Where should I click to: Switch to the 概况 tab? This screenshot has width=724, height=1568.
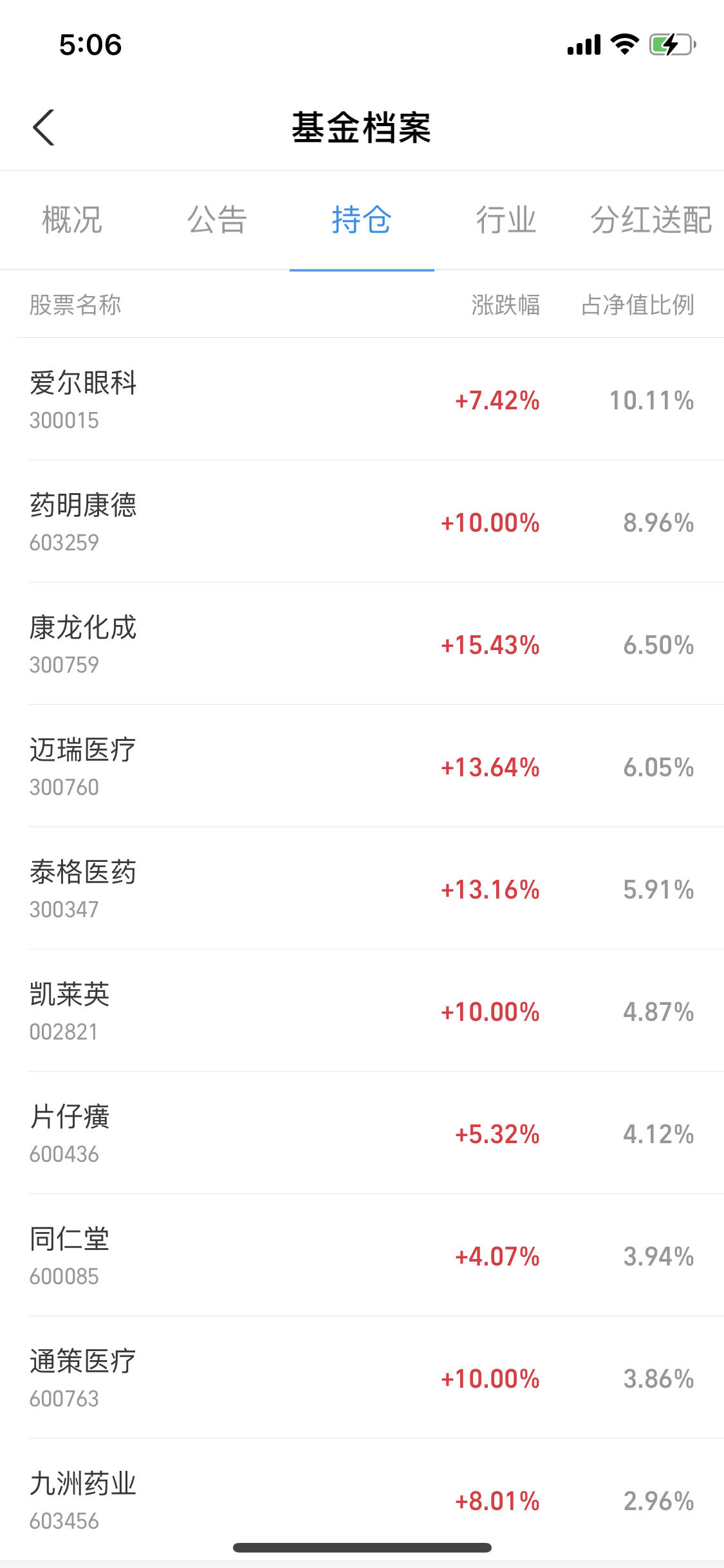click(72, 220)
